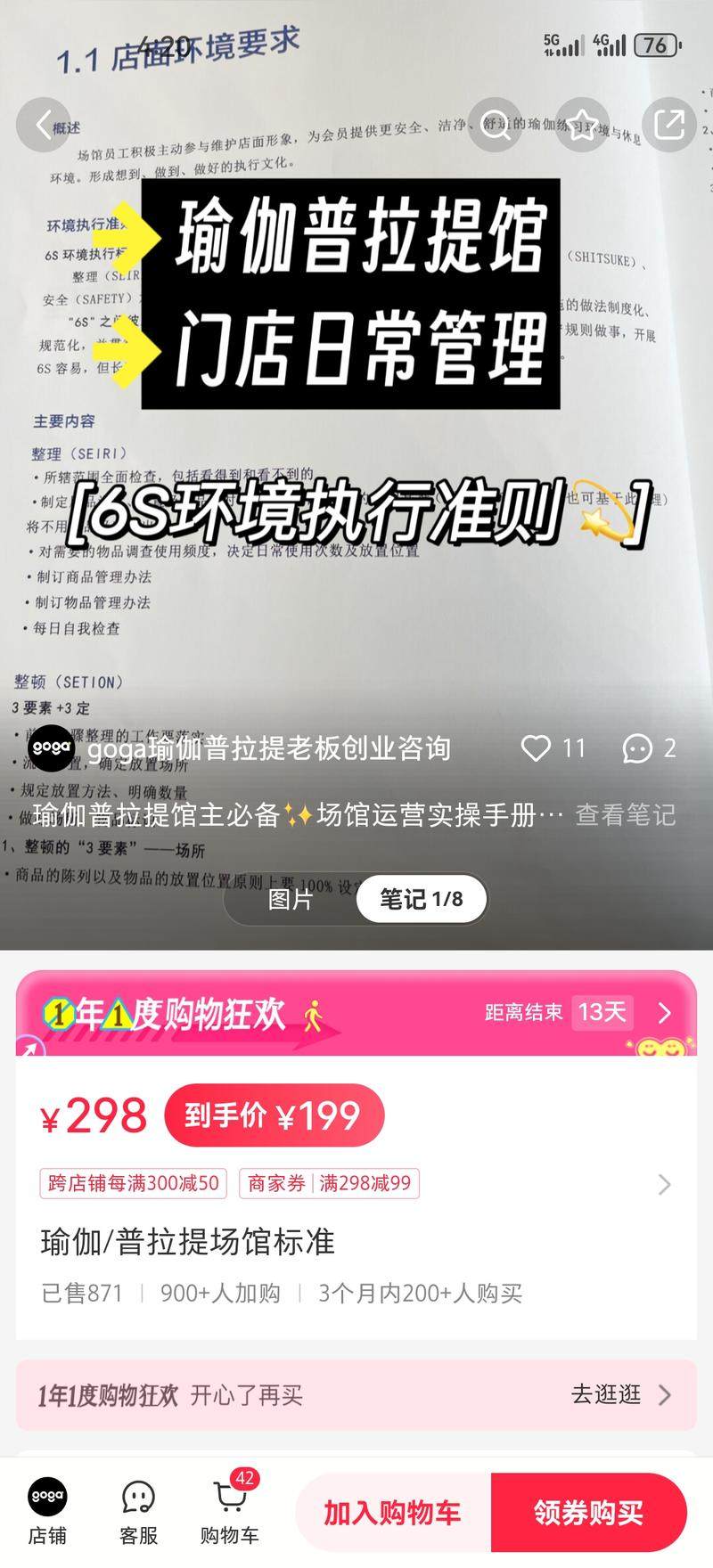
Task: Open the 购物车 shopping cart
Action: coord(230,1513)
